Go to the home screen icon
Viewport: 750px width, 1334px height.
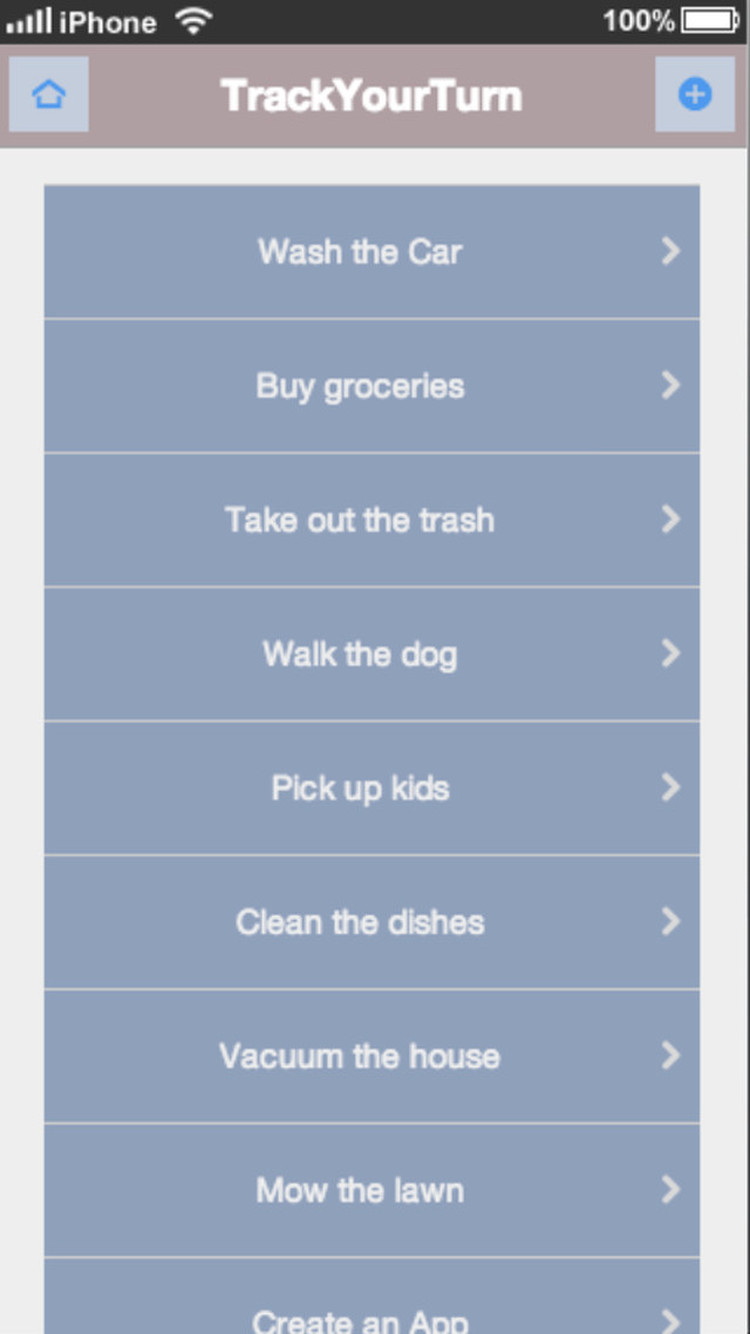(48, 95)
